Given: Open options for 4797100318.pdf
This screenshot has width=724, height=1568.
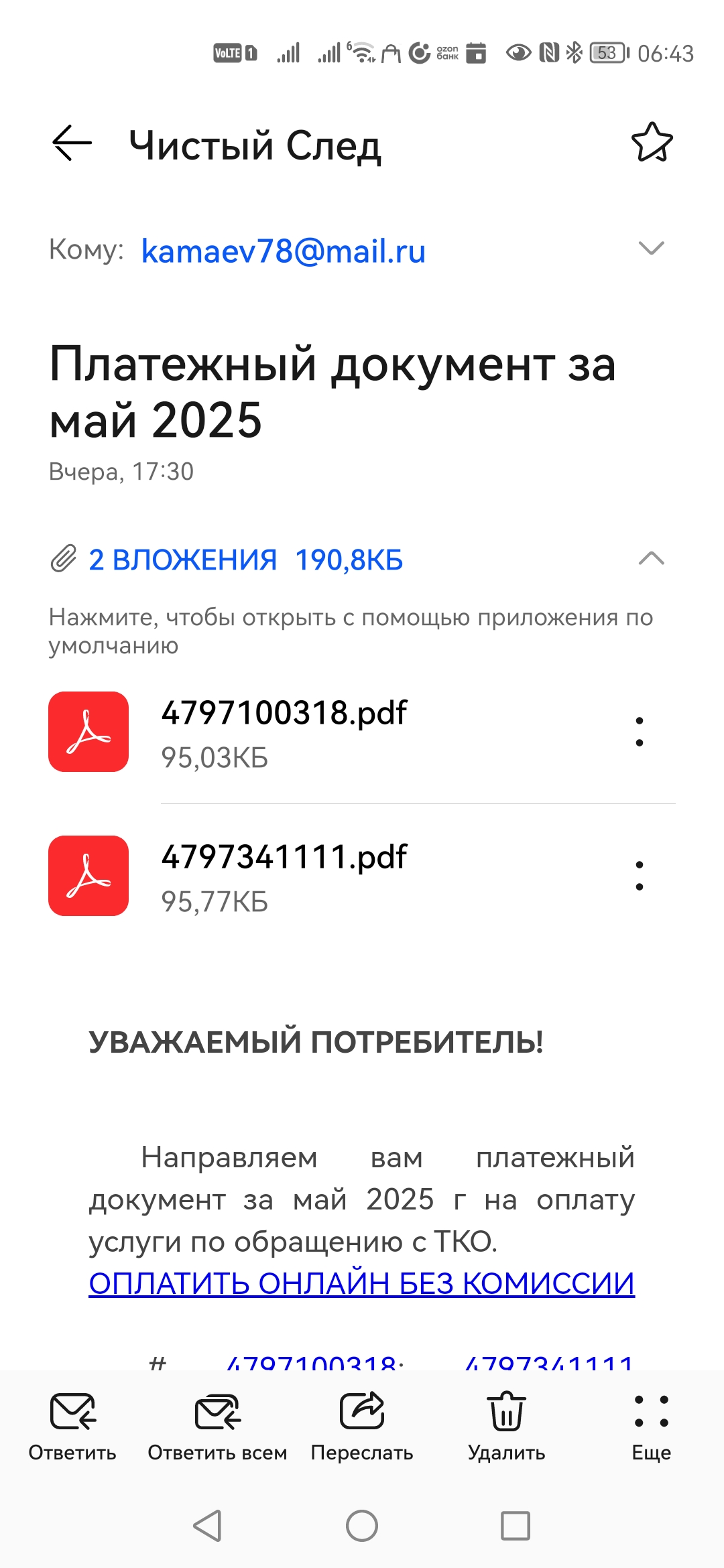Looking at the screenshot, I should [640, 732].
